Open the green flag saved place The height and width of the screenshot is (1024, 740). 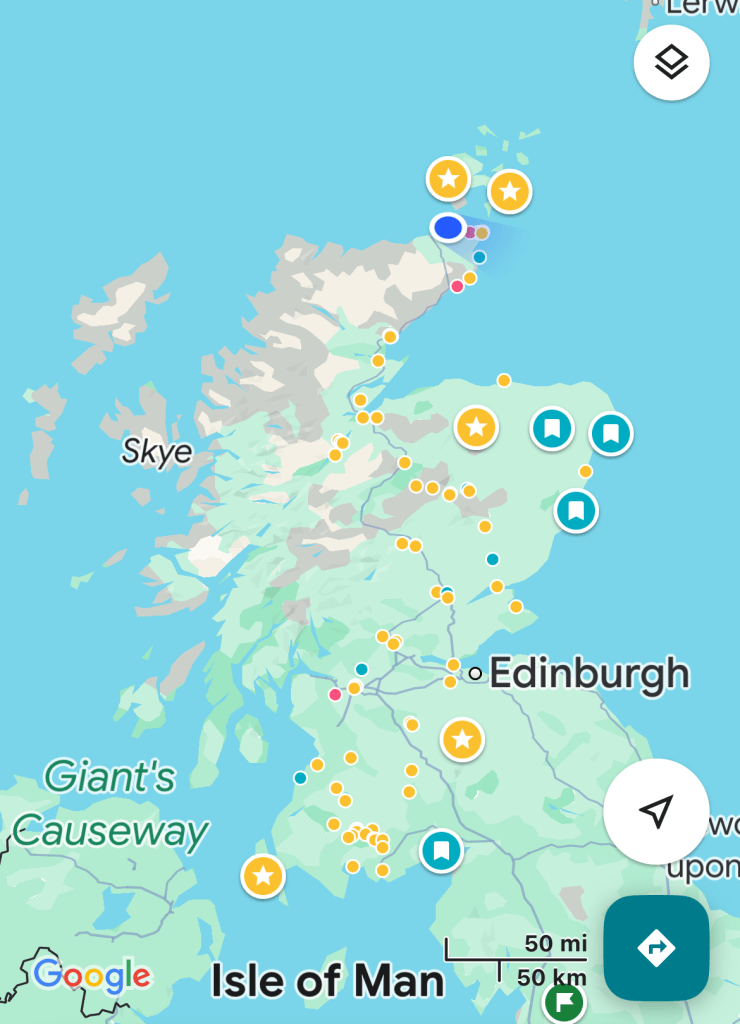563,1001
